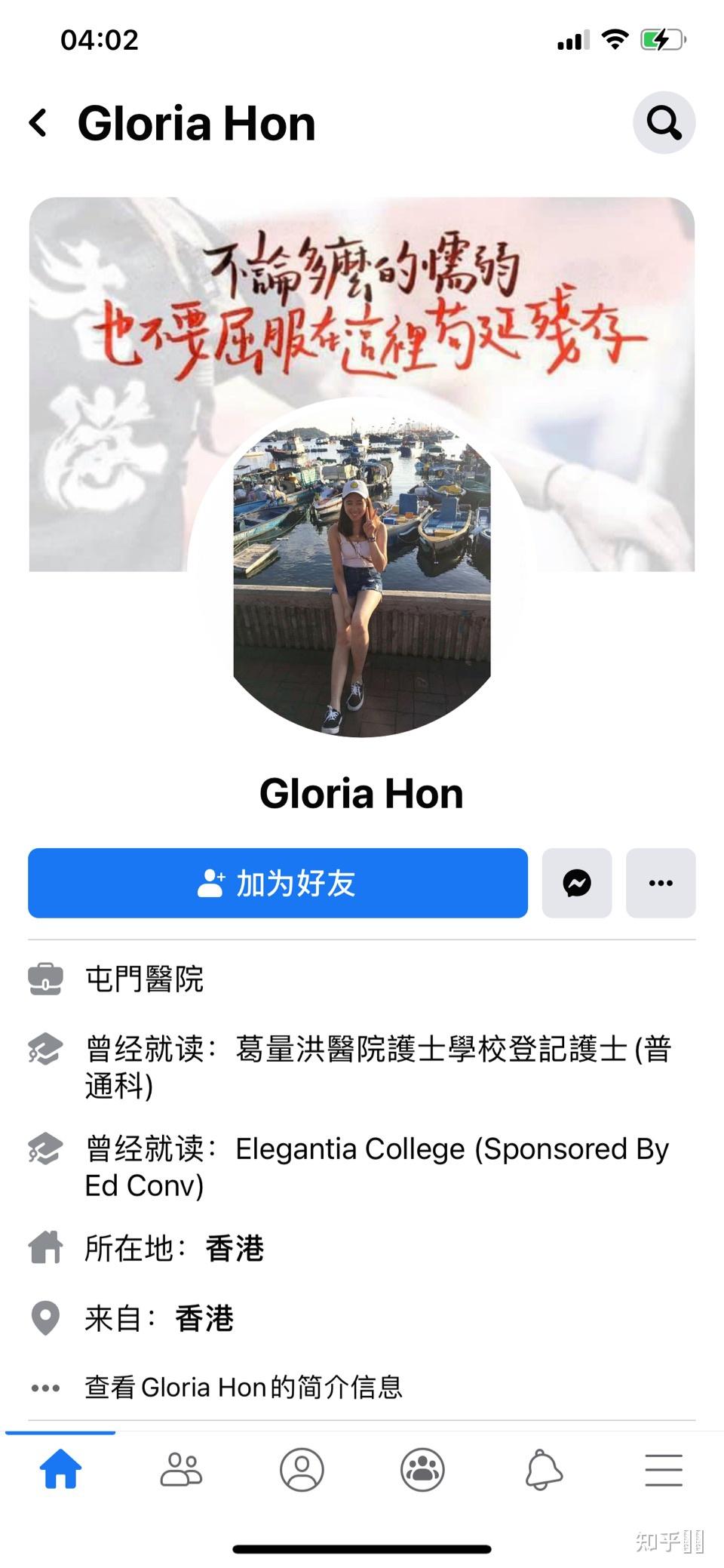Switch to the Friends tab

181,1469
